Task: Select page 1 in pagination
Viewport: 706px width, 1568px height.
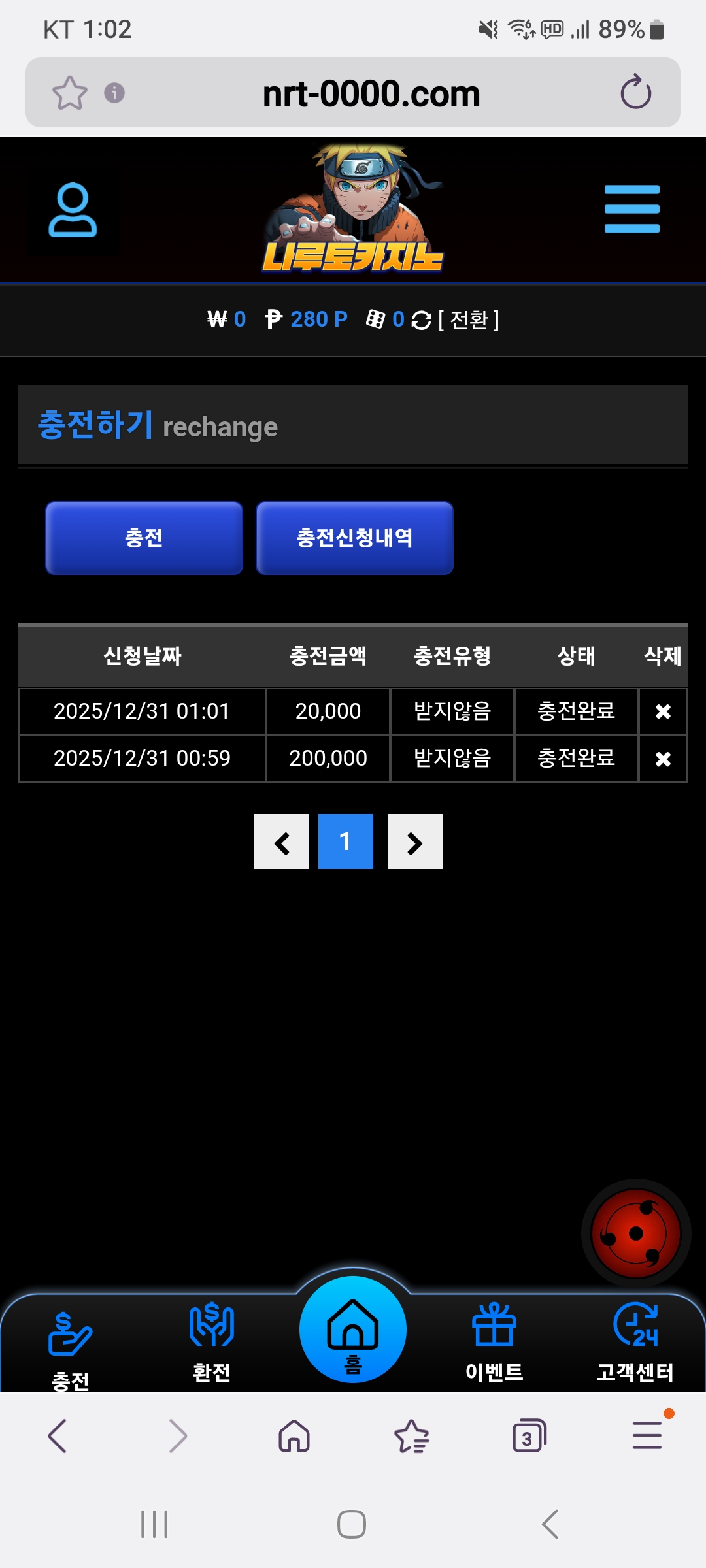Action: point(346,841)
